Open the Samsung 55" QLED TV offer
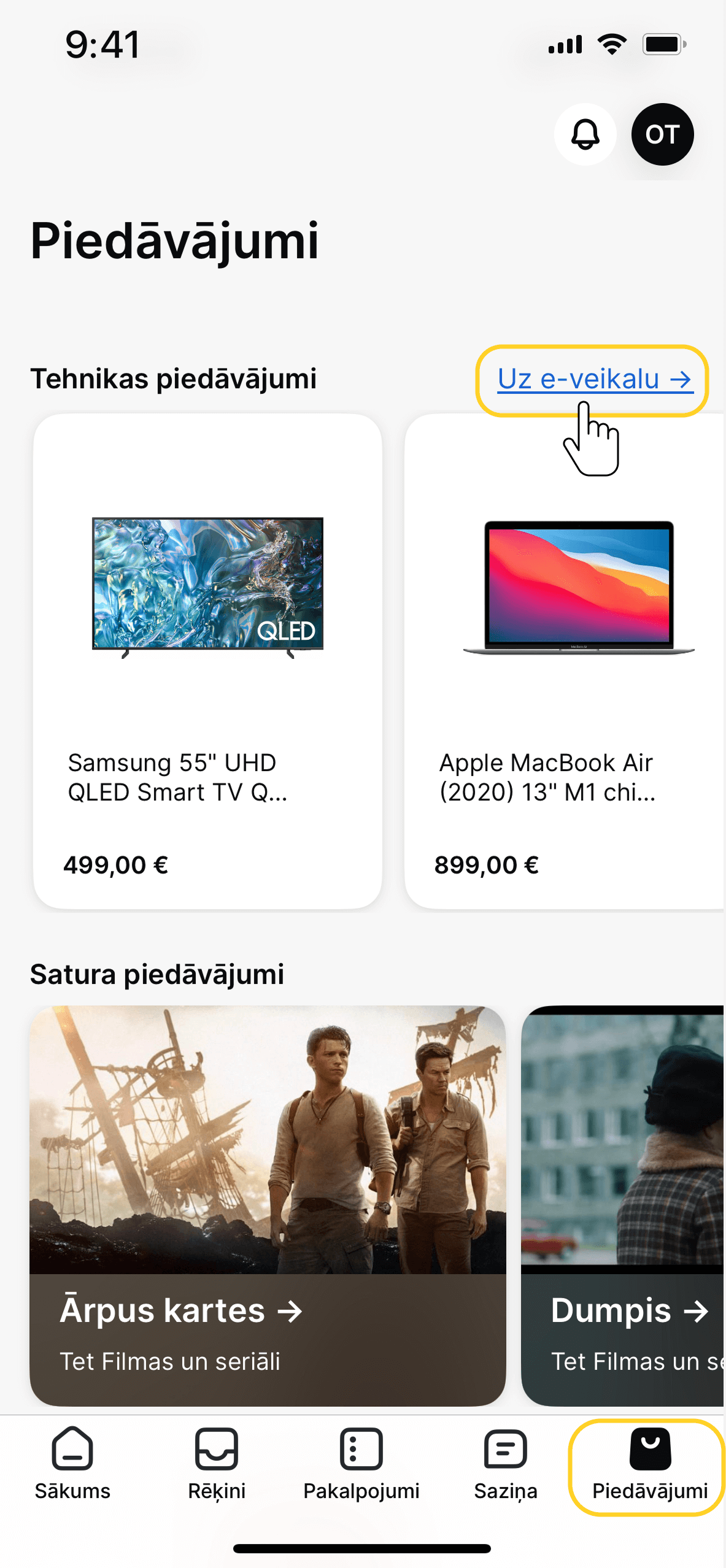Image resolution: width=726 pixels, height=1568 pixels. click(x=207, y=661)
